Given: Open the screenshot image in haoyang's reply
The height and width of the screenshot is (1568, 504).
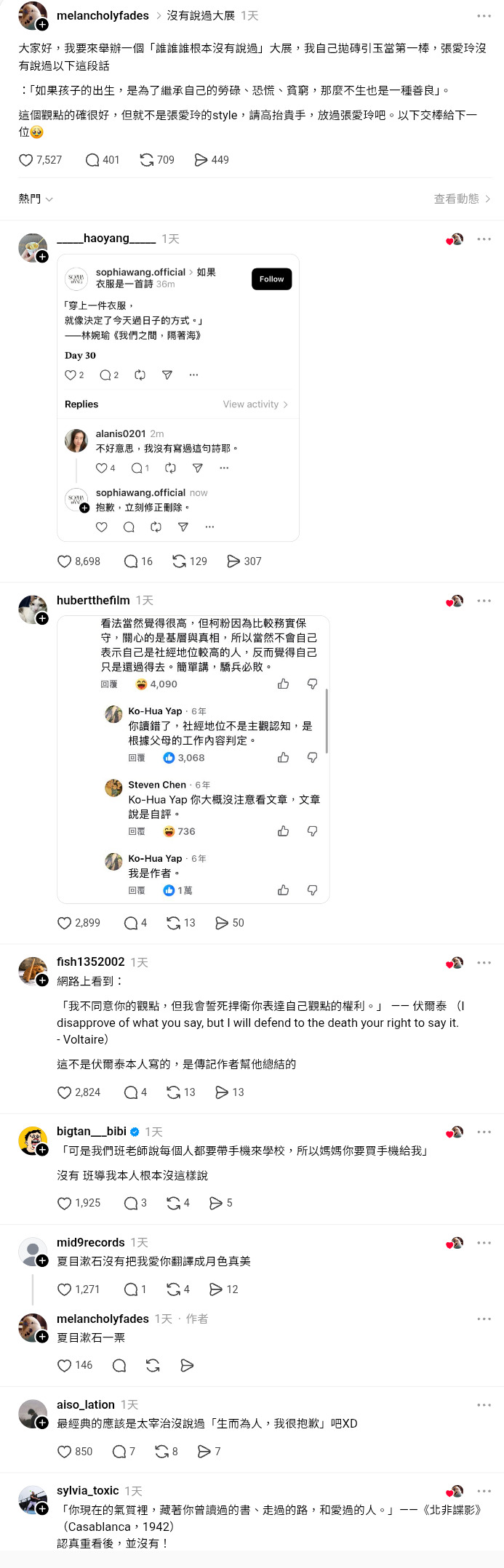Looking at the screenshot, I should pyautogui.click(x=178, y=397).
